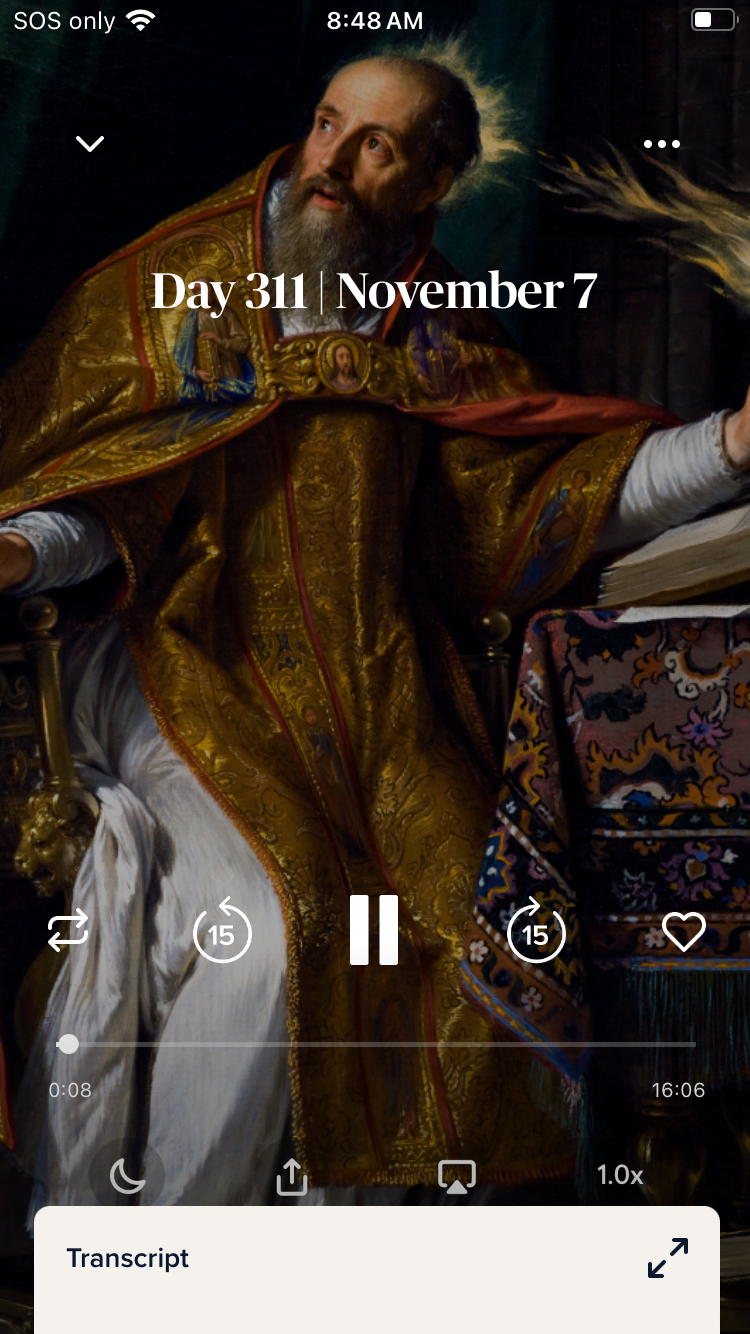The image size is (750, 1334).
Task: Open the three-dot more options menu
Action: pos(661,144)
